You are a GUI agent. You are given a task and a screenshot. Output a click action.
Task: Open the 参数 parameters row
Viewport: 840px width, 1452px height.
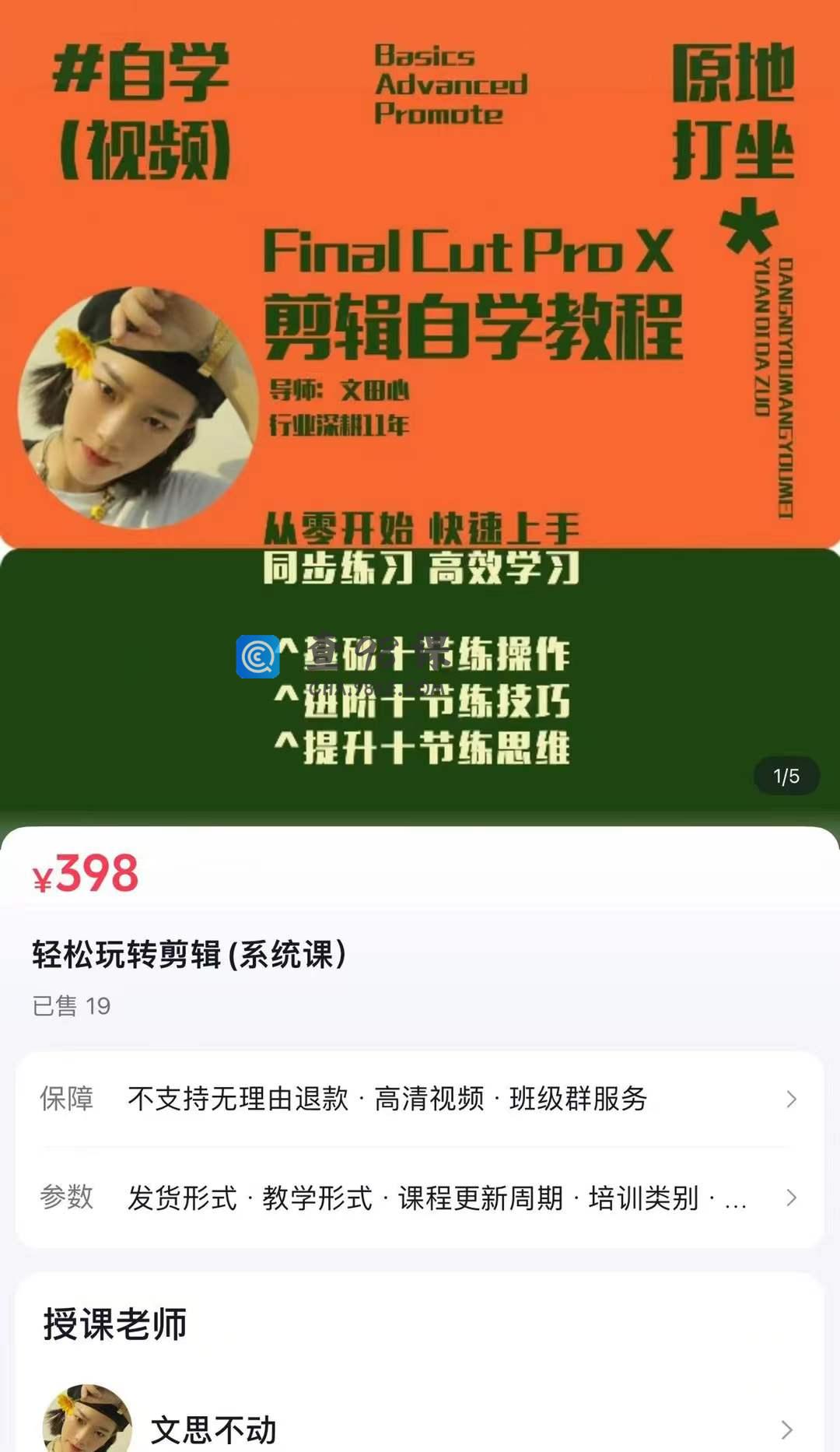tap(420, 1198)
